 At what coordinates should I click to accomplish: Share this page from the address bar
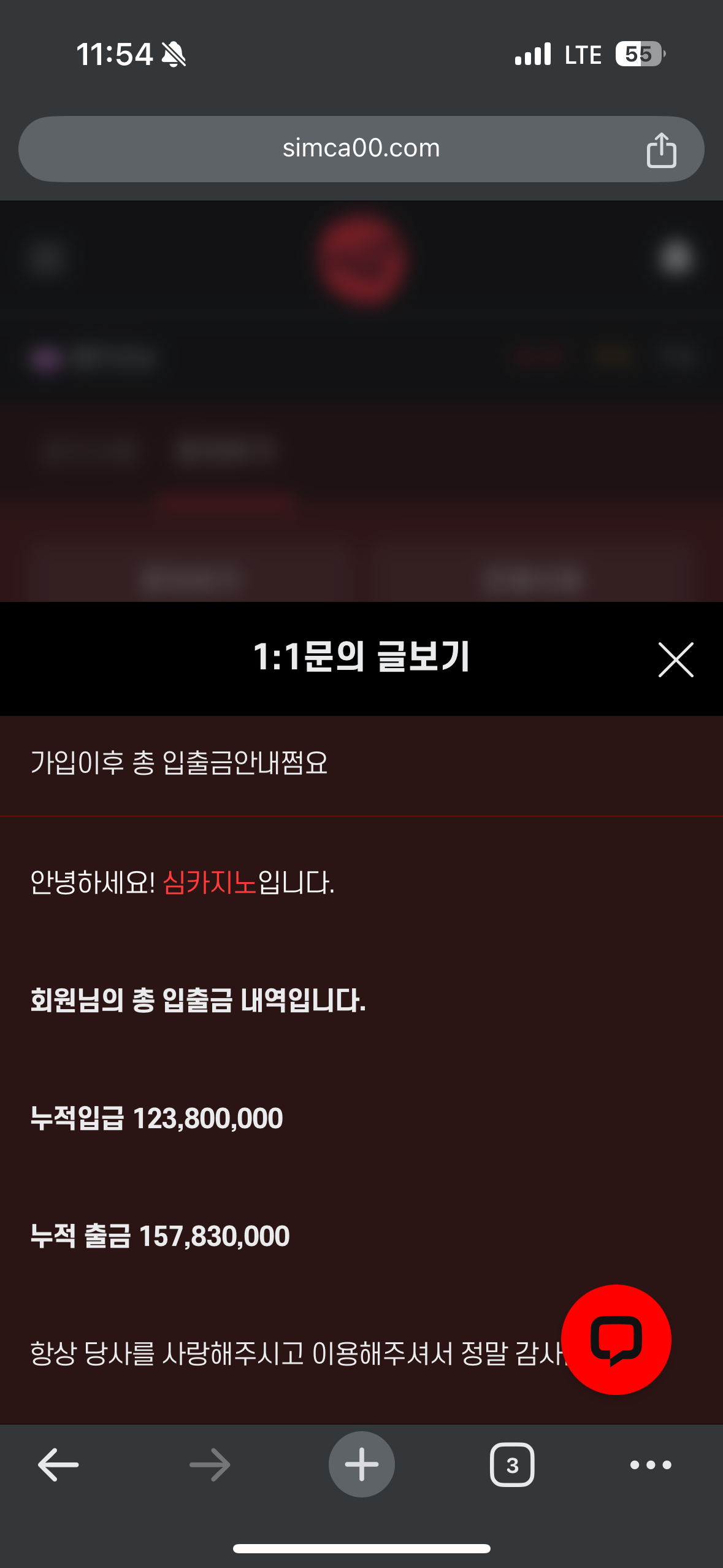click(x=661, y=150)
